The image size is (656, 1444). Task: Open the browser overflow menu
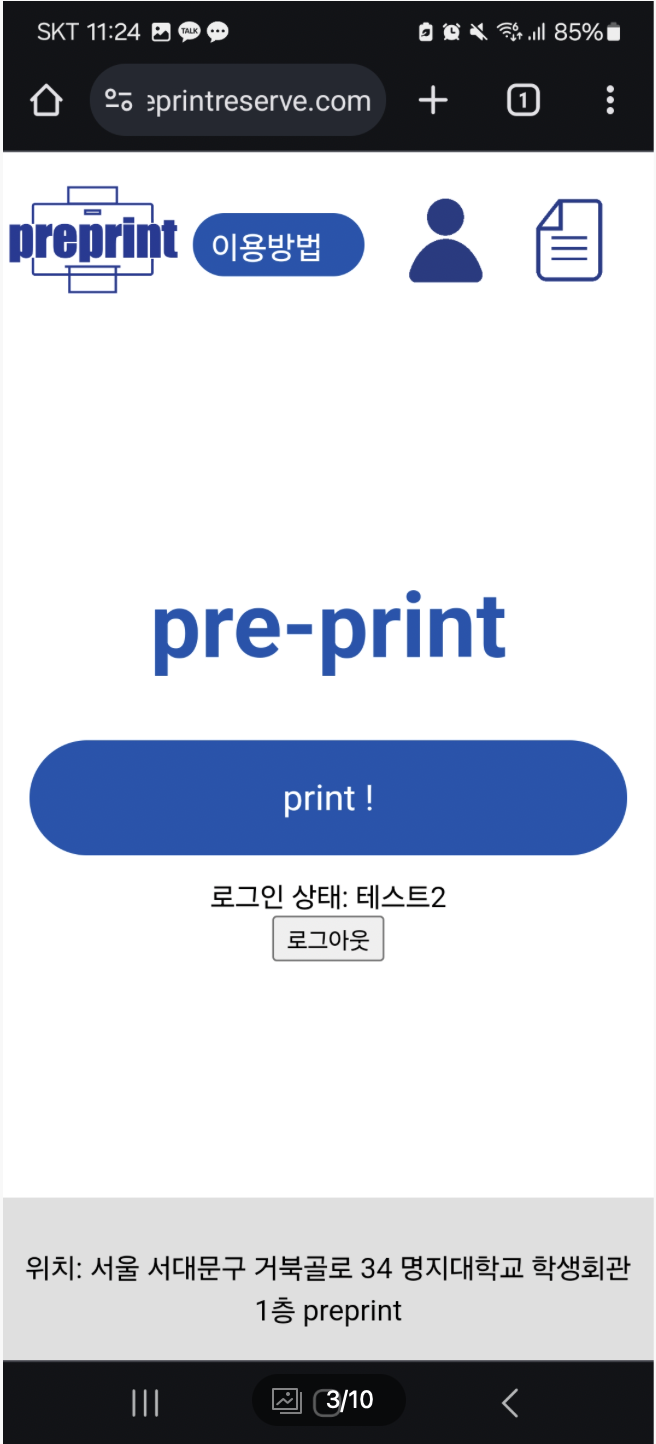[610, 100]
